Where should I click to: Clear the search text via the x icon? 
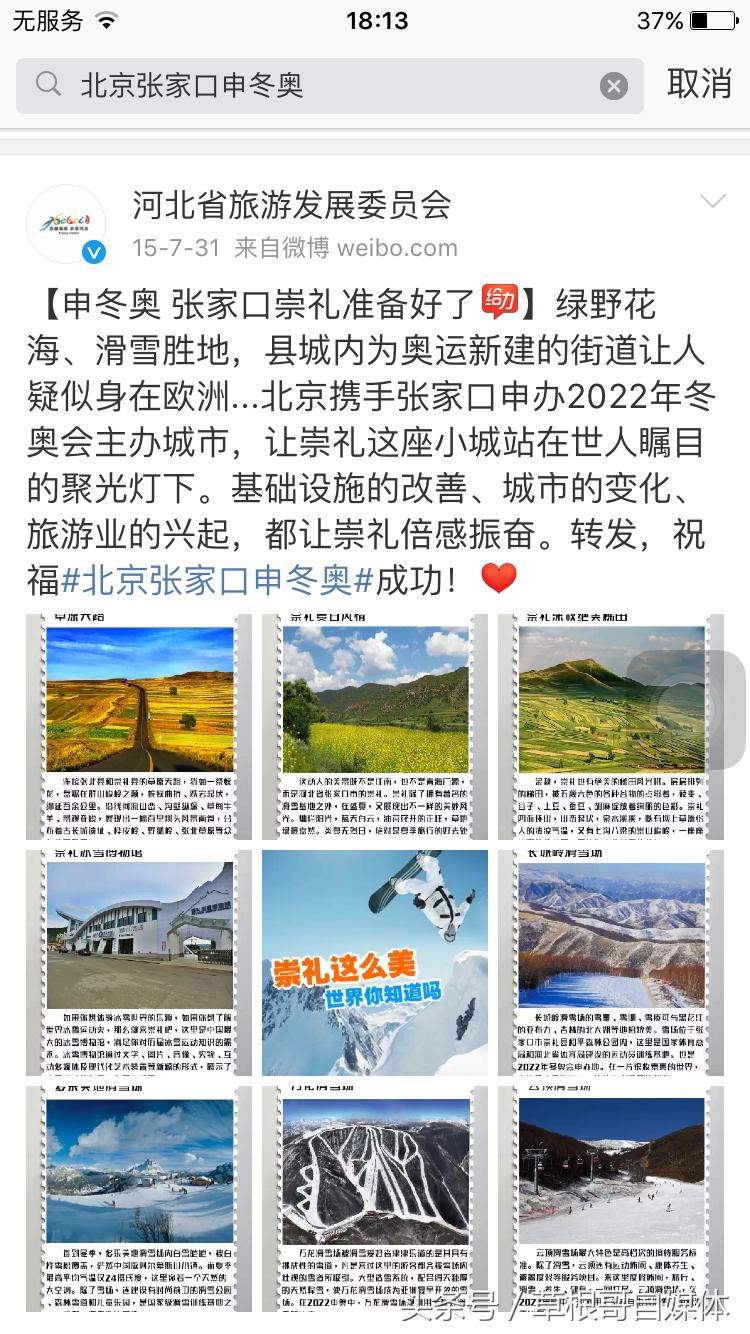(613, 85)
